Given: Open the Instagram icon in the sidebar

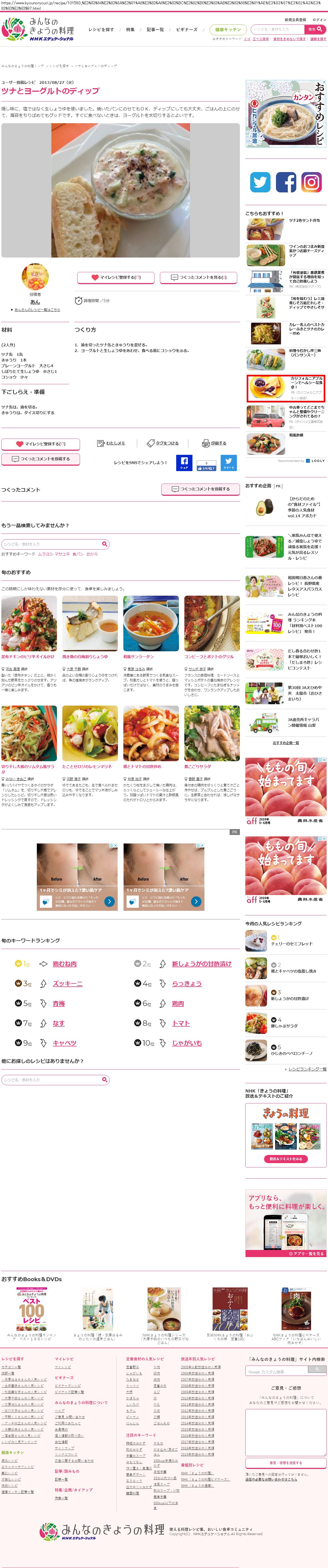Looking at the screenshot, I should click(x=311, y=182).
